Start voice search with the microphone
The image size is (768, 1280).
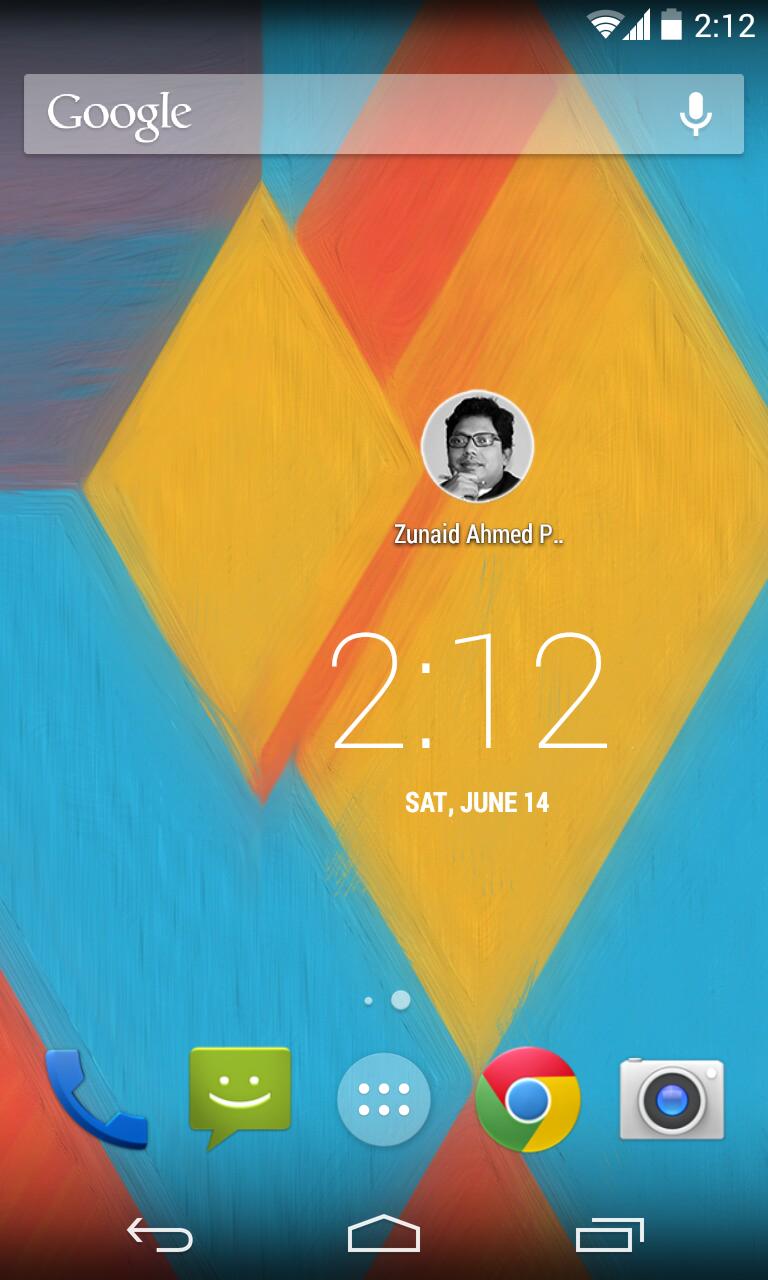(x=696, y=114)
